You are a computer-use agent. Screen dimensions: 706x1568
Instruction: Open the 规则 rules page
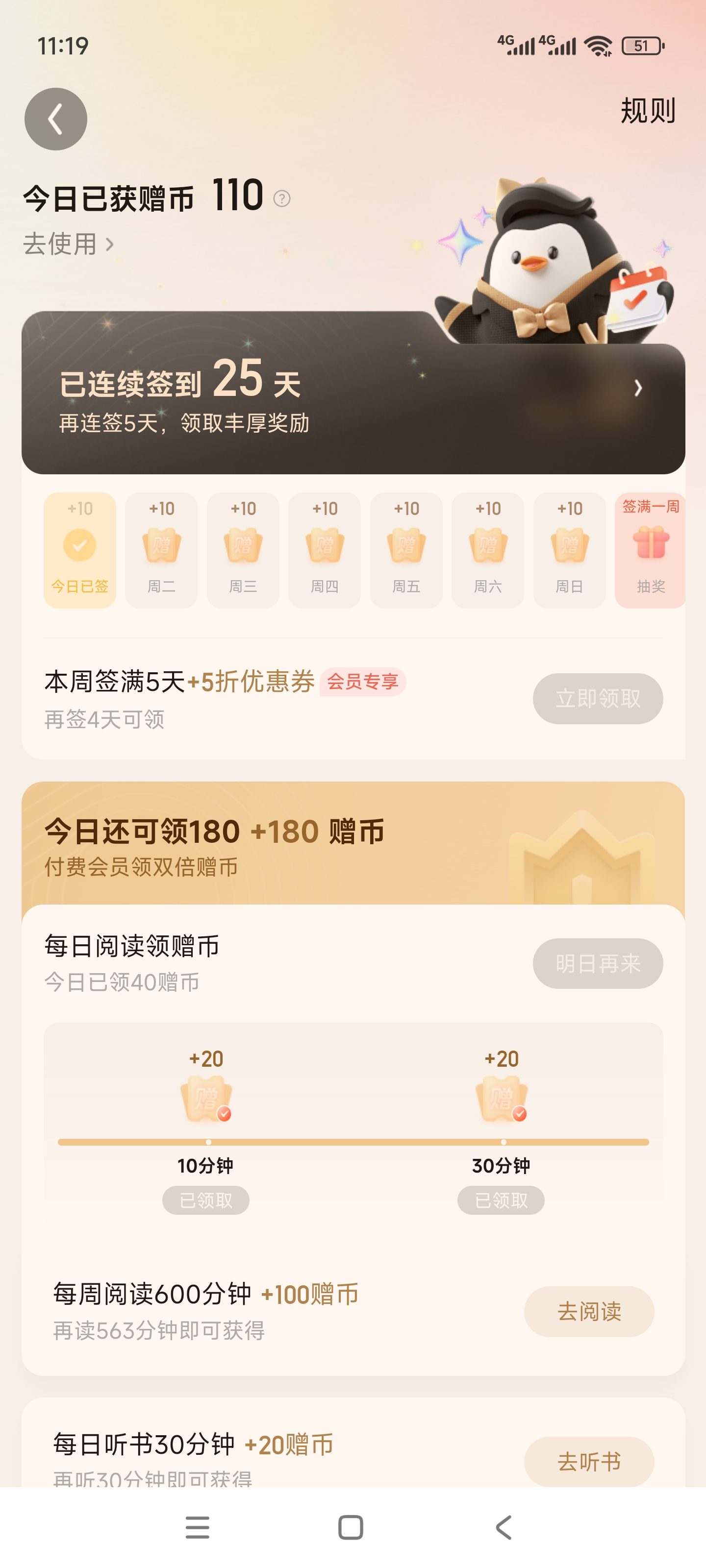pos(648,111)
